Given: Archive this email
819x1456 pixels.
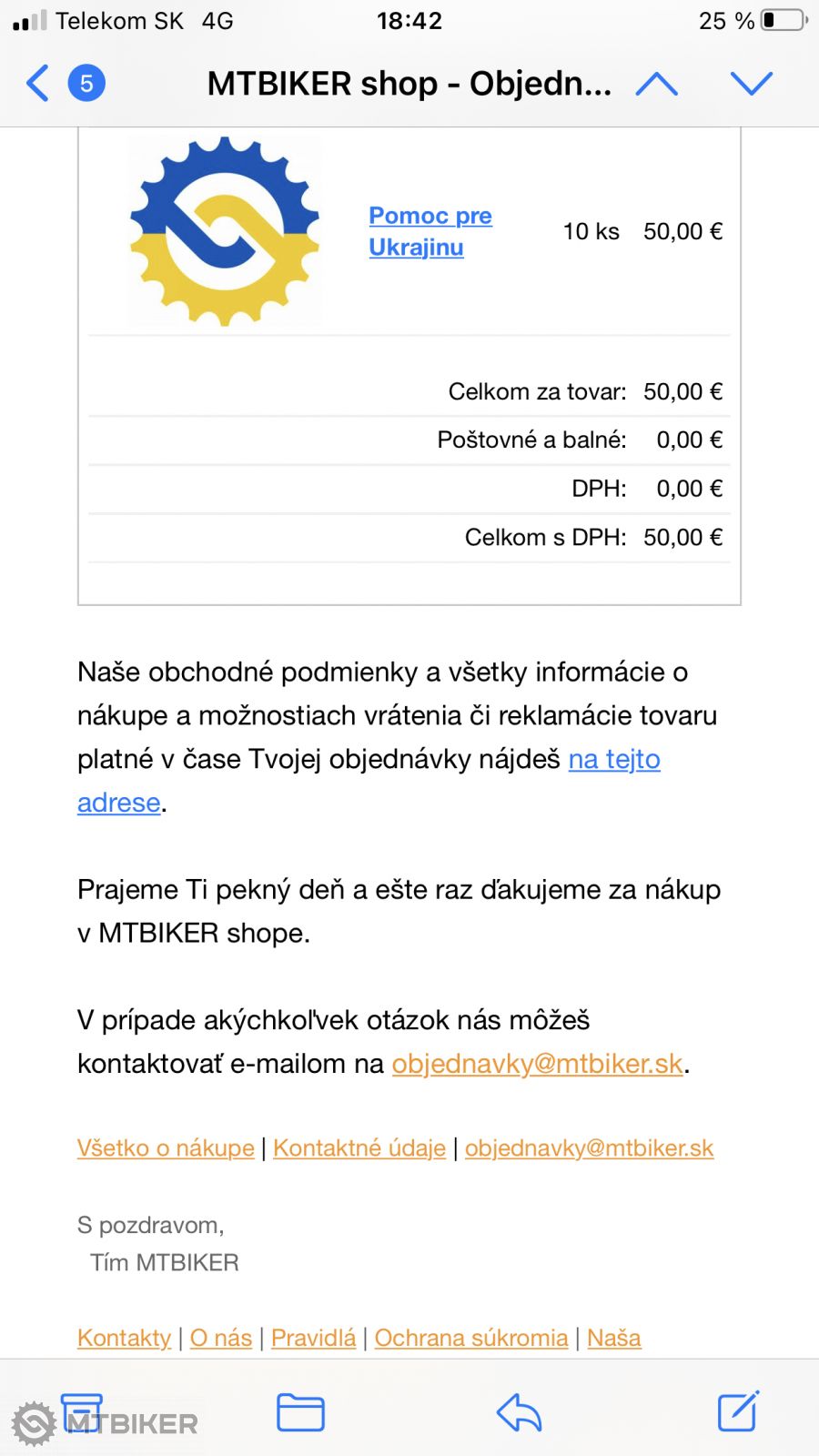Looking at the screenshot, I should [82, 1412].
